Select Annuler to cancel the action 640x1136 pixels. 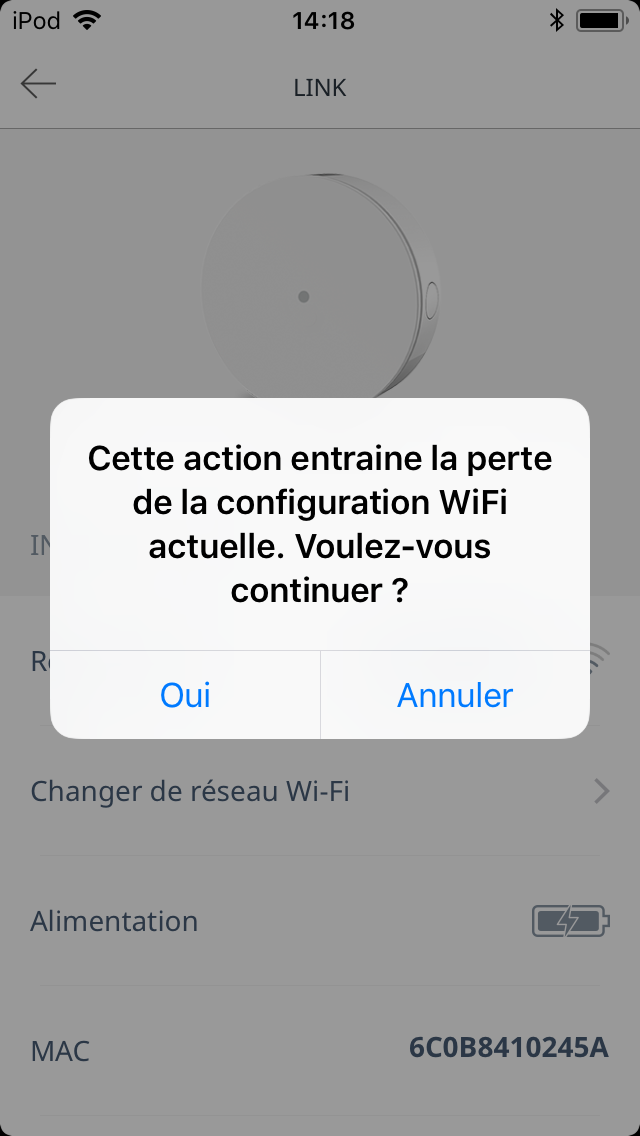click(455, 695)
